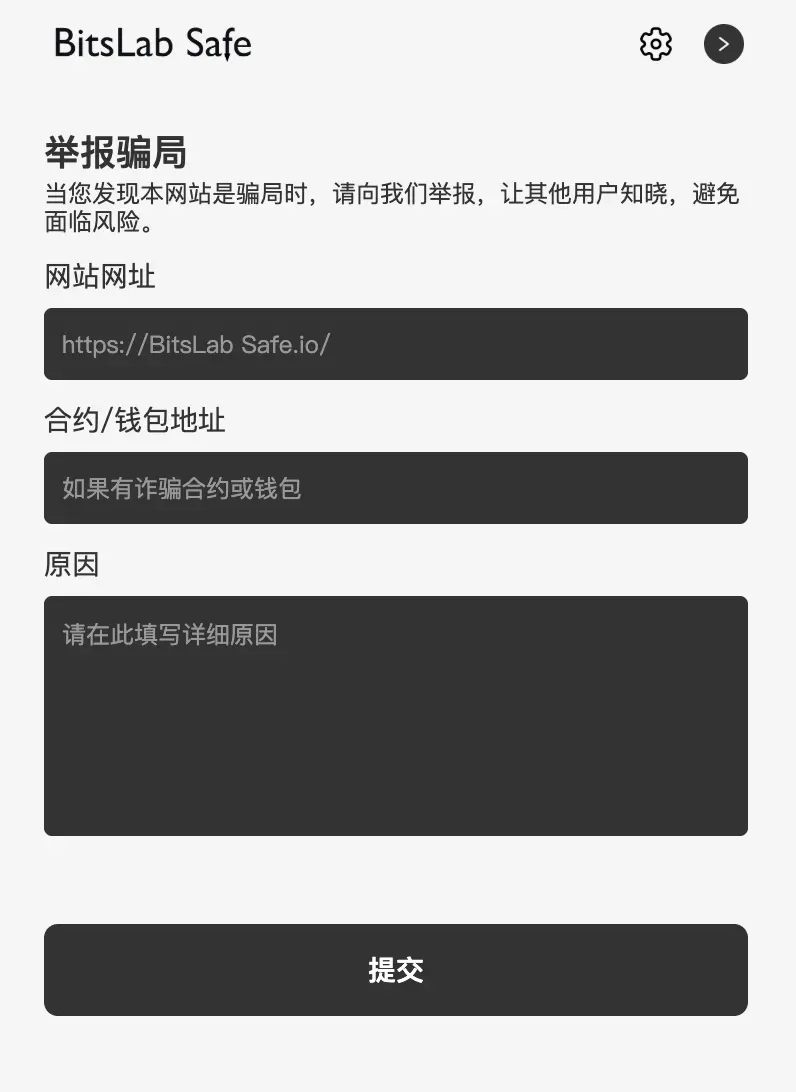This screenshot has height=1092, width=796.
Task: Click inside the website URL placeholder box
Action: click(396, 344)
